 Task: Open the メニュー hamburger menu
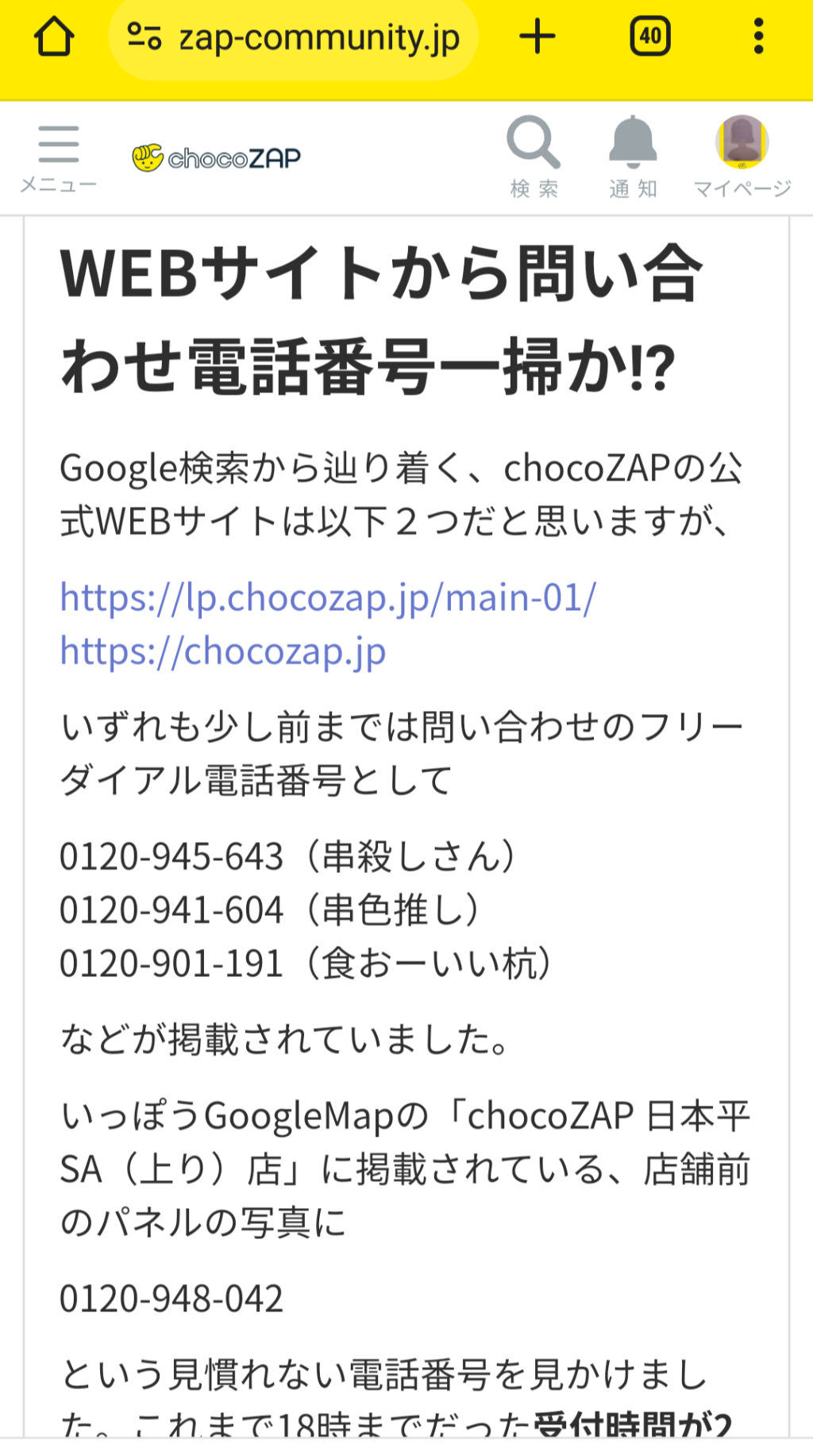click(59, 159)
